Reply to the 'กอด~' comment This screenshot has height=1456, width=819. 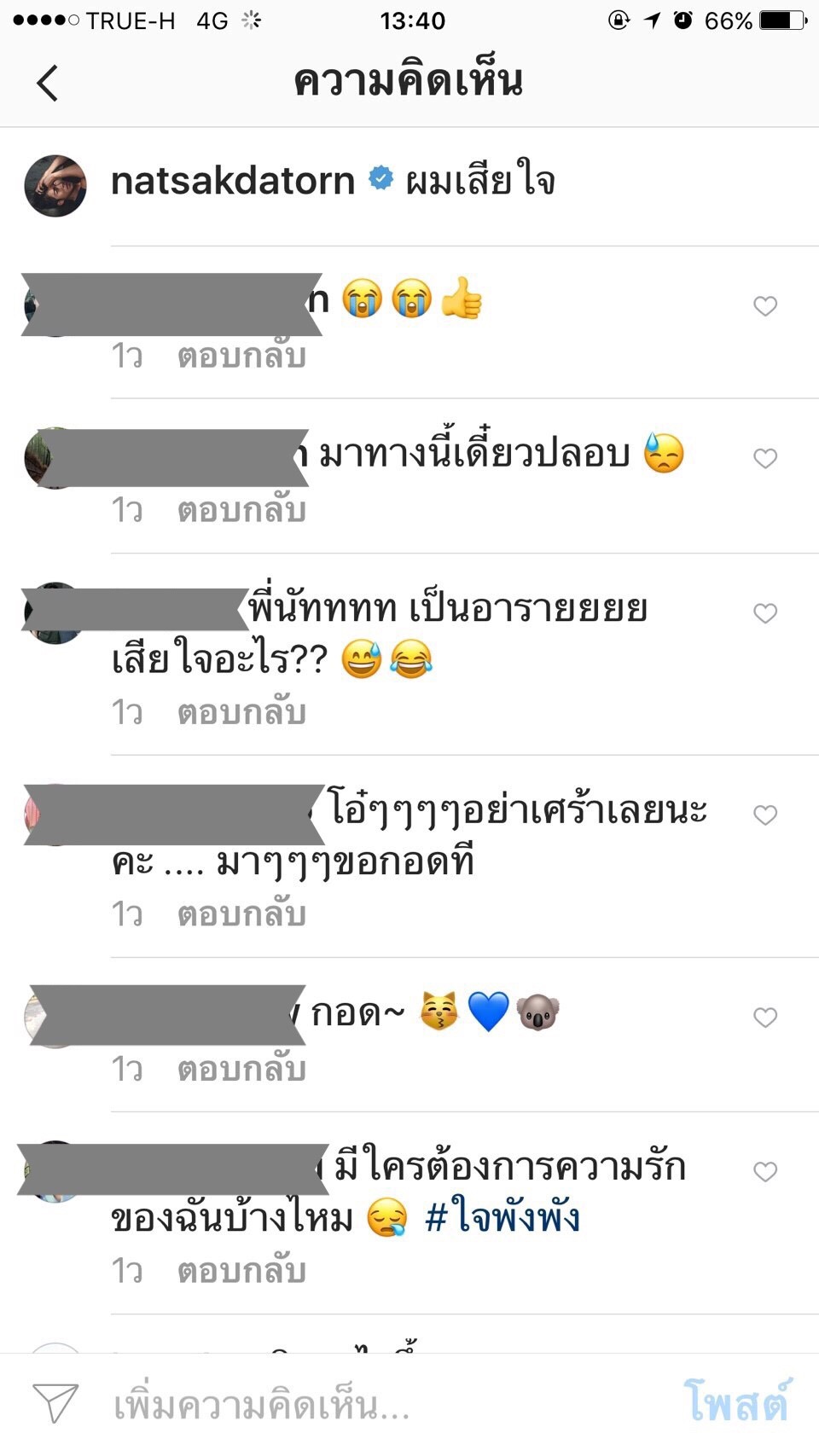point(241,1069)
